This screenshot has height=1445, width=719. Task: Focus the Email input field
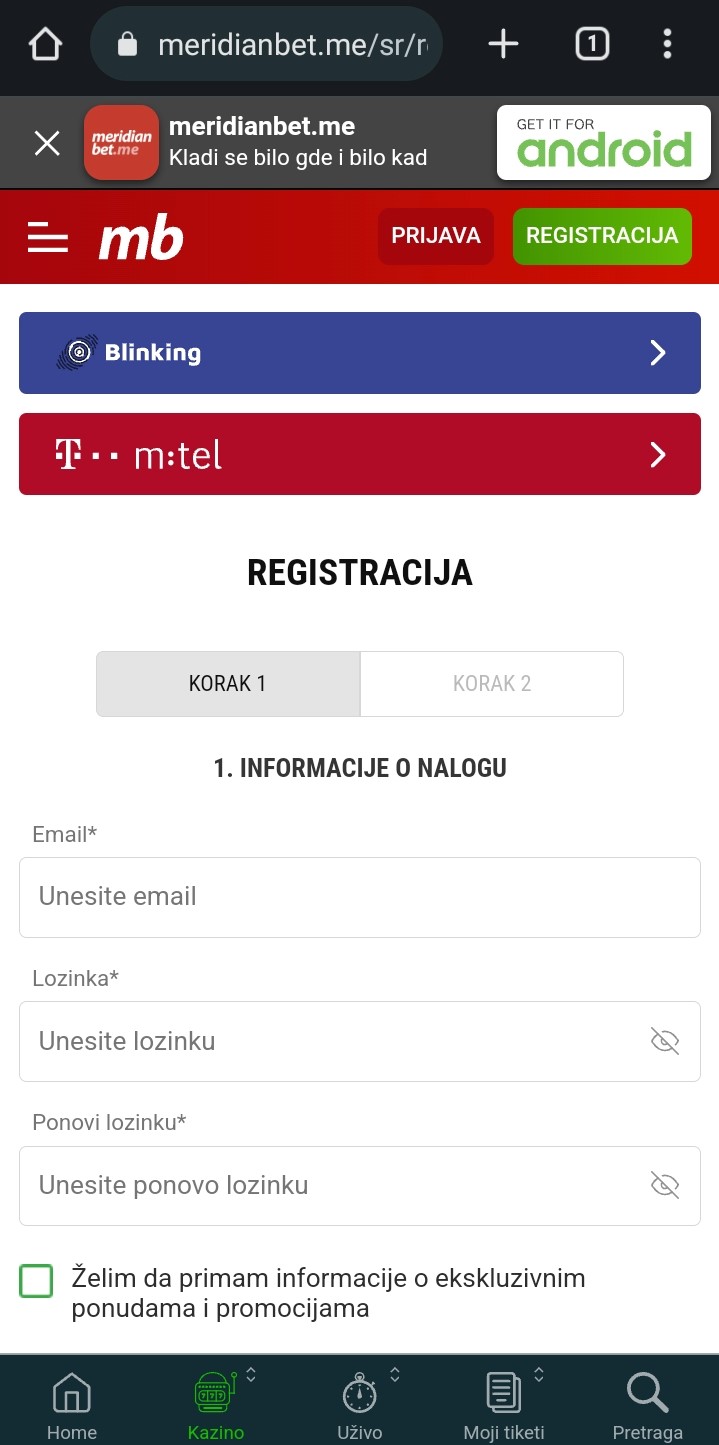[360, 897]
